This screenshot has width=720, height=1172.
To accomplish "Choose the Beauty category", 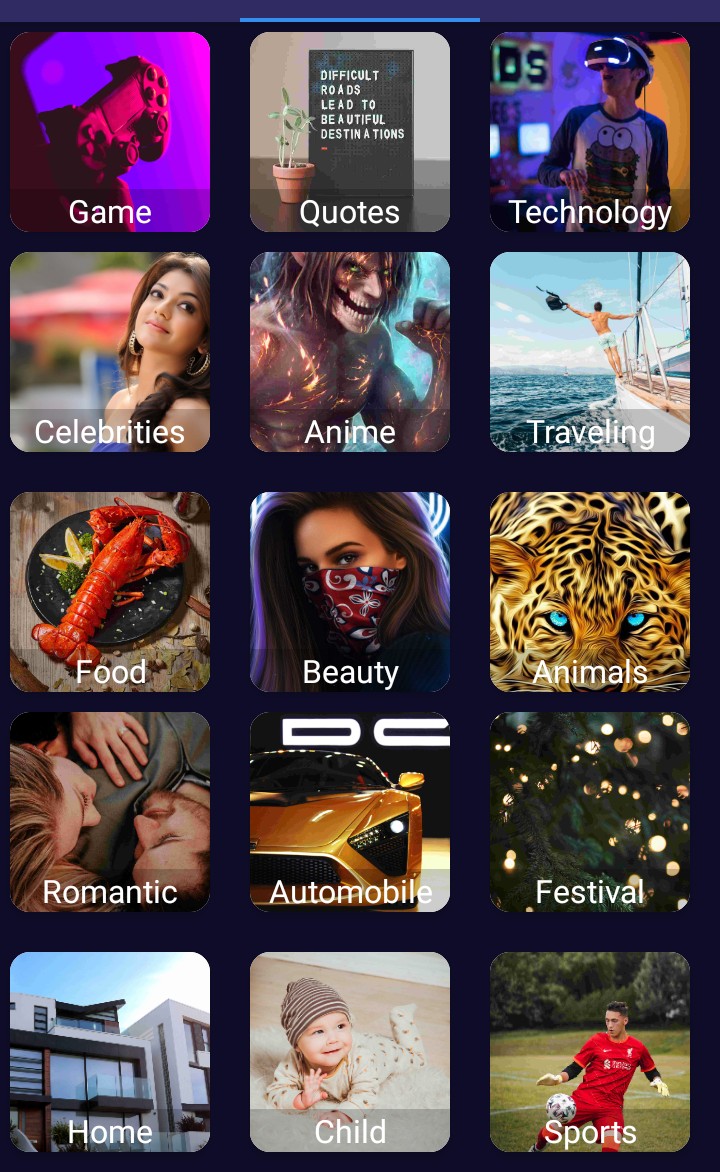I will tap(350, 592).
